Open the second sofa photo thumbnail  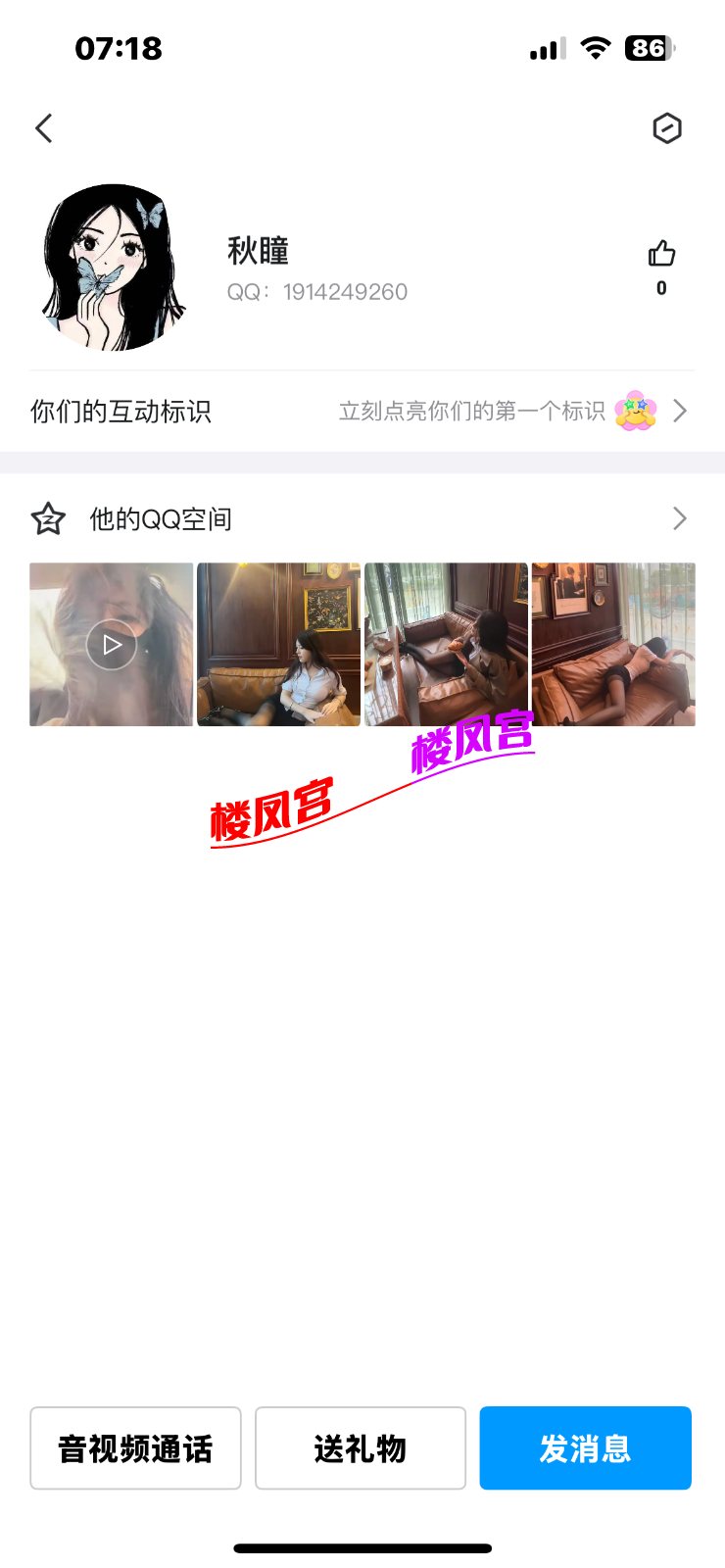(x=278, y=644)
